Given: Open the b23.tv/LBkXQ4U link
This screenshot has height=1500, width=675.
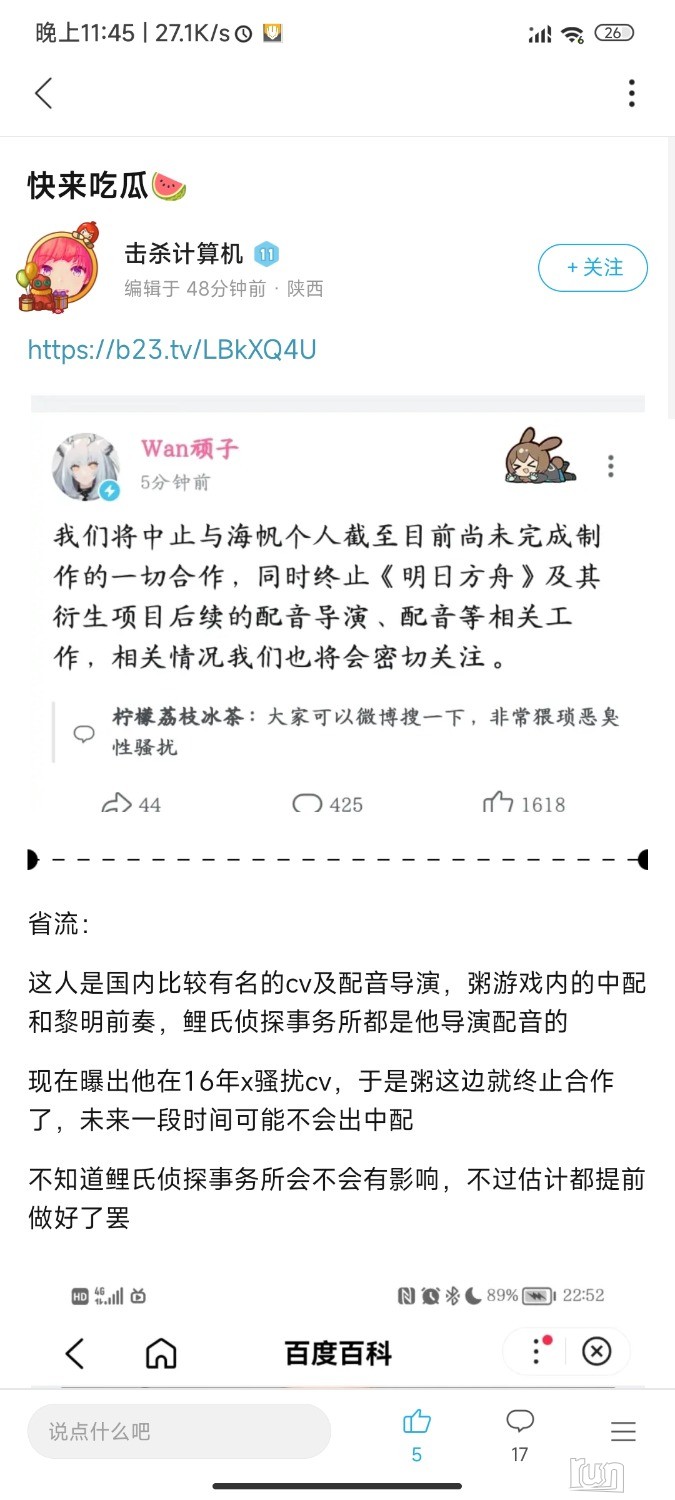Looking at the screenshot, I should 172,349.
